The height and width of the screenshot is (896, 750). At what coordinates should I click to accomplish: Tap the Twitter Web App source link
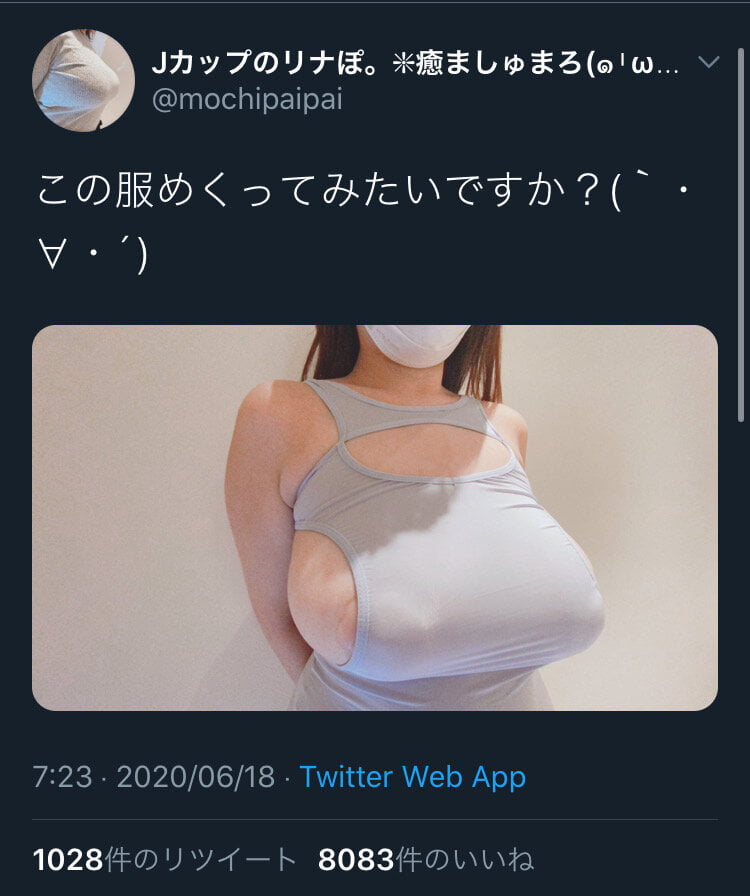(412, 777)
